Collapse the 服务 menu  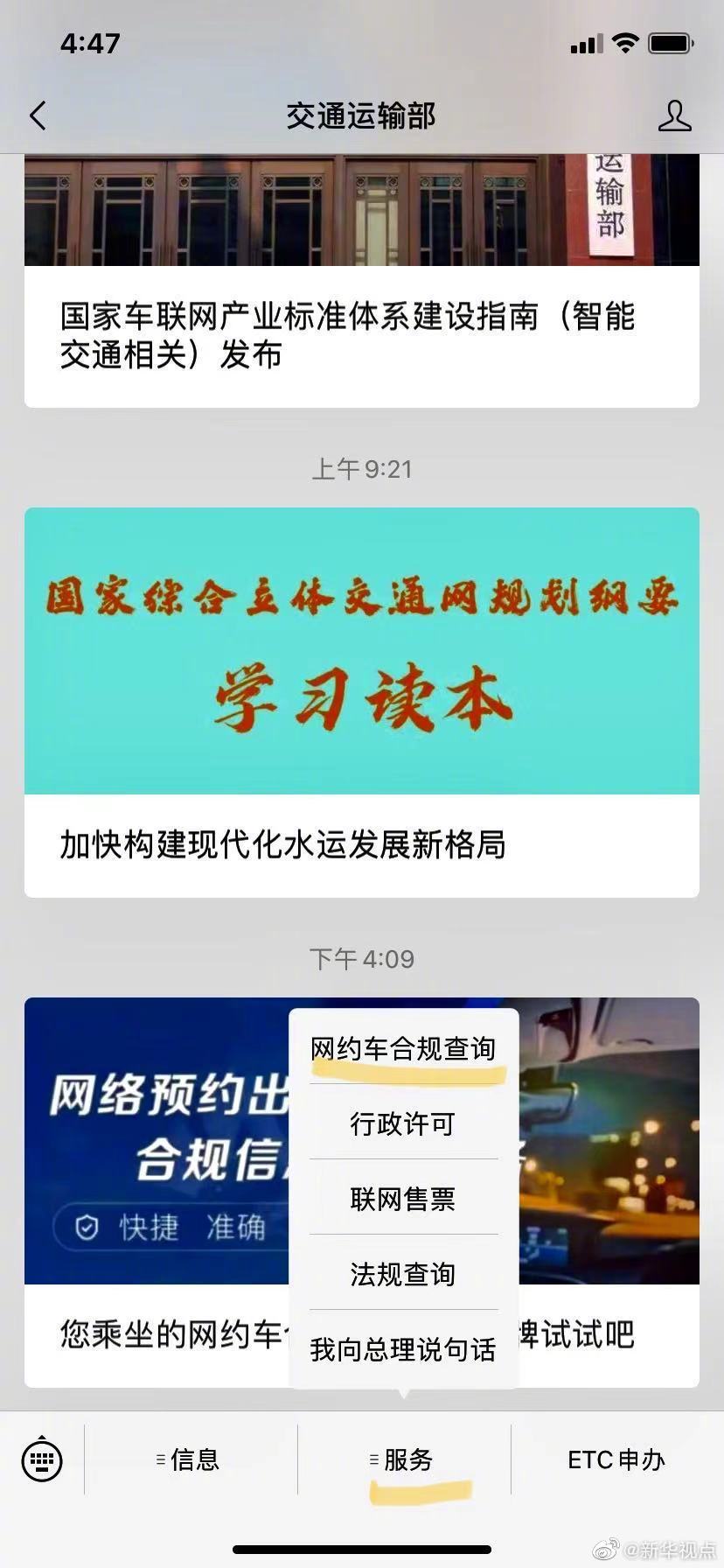(x=404, y=1459)
